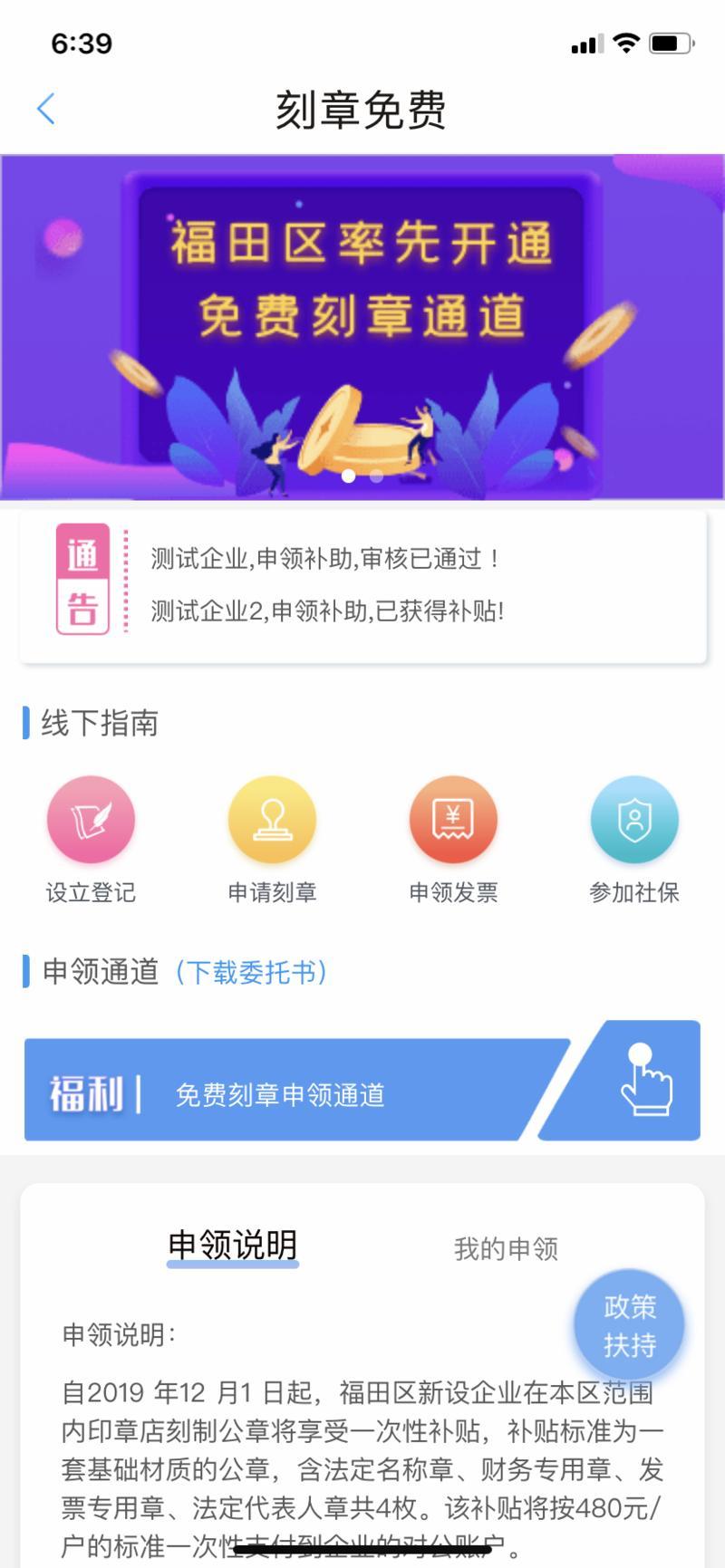Open the 通告 notice card
Image resolution: width=725 pixels, height=1568 pixels.
coord(362,585)
